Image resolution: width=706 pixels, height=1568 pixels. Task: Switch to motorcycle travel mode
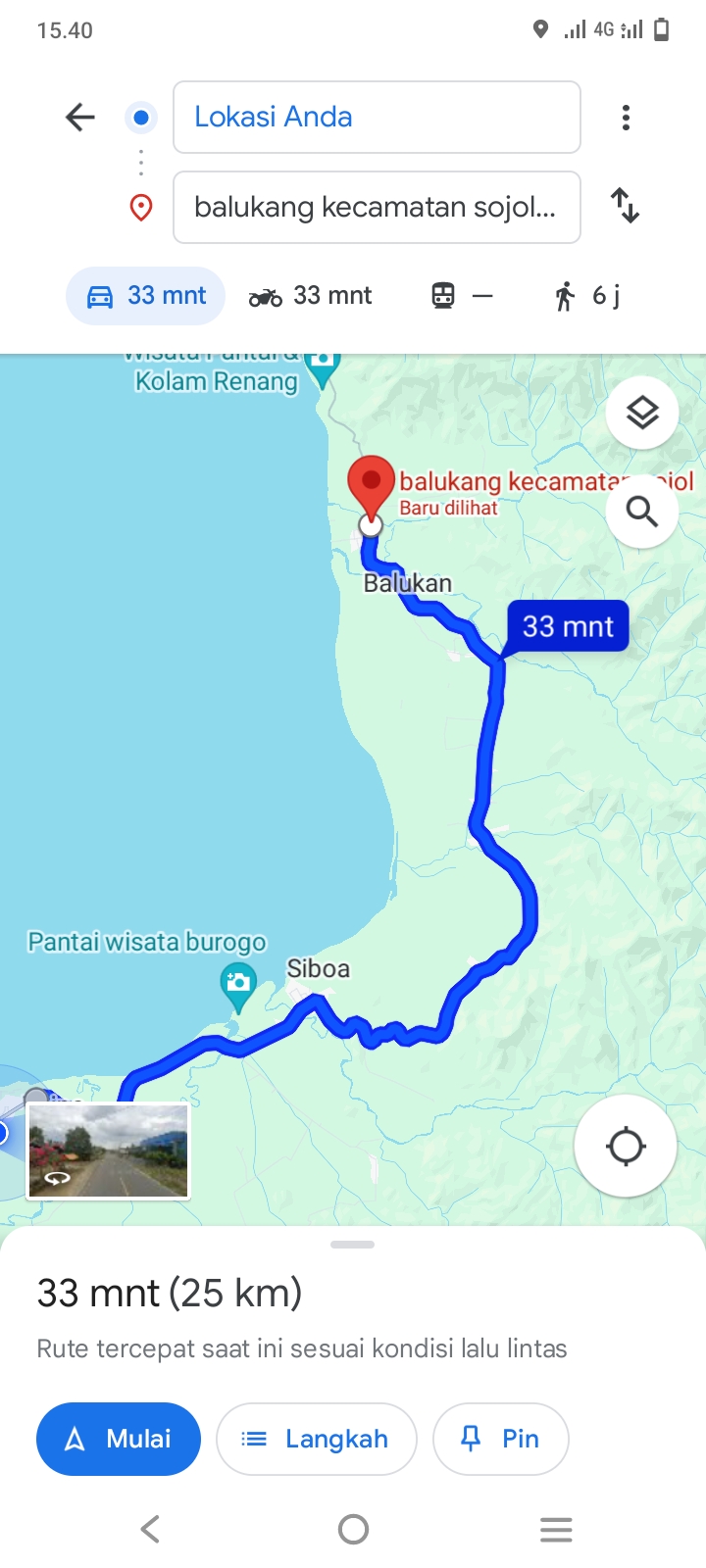(x=310, y=295)
